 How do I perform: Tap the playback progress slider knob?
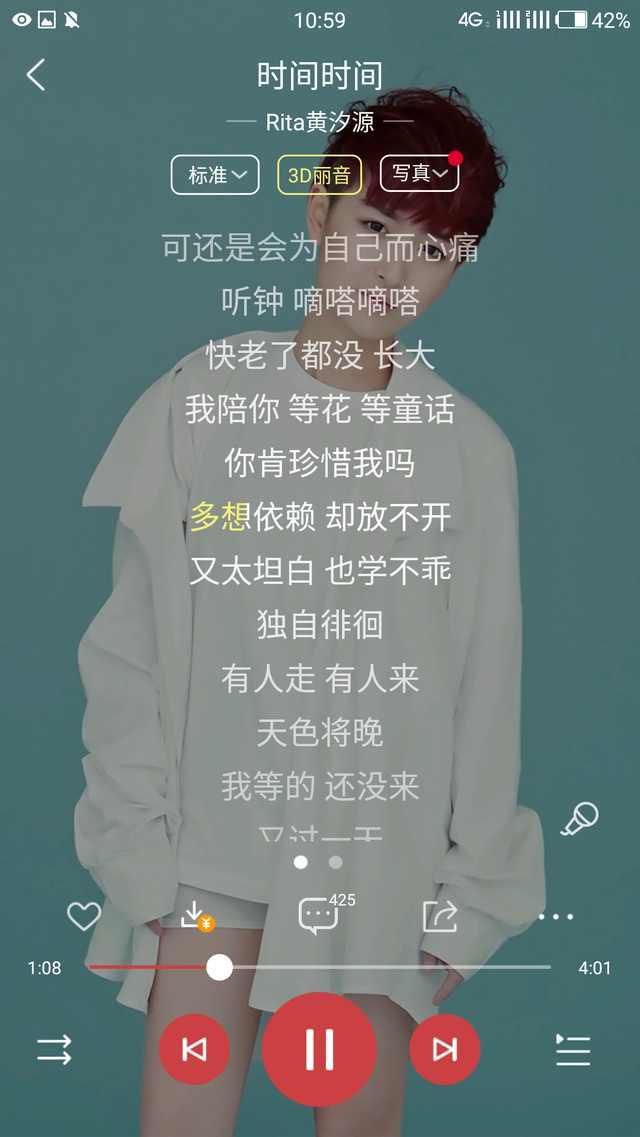point(219,967)
